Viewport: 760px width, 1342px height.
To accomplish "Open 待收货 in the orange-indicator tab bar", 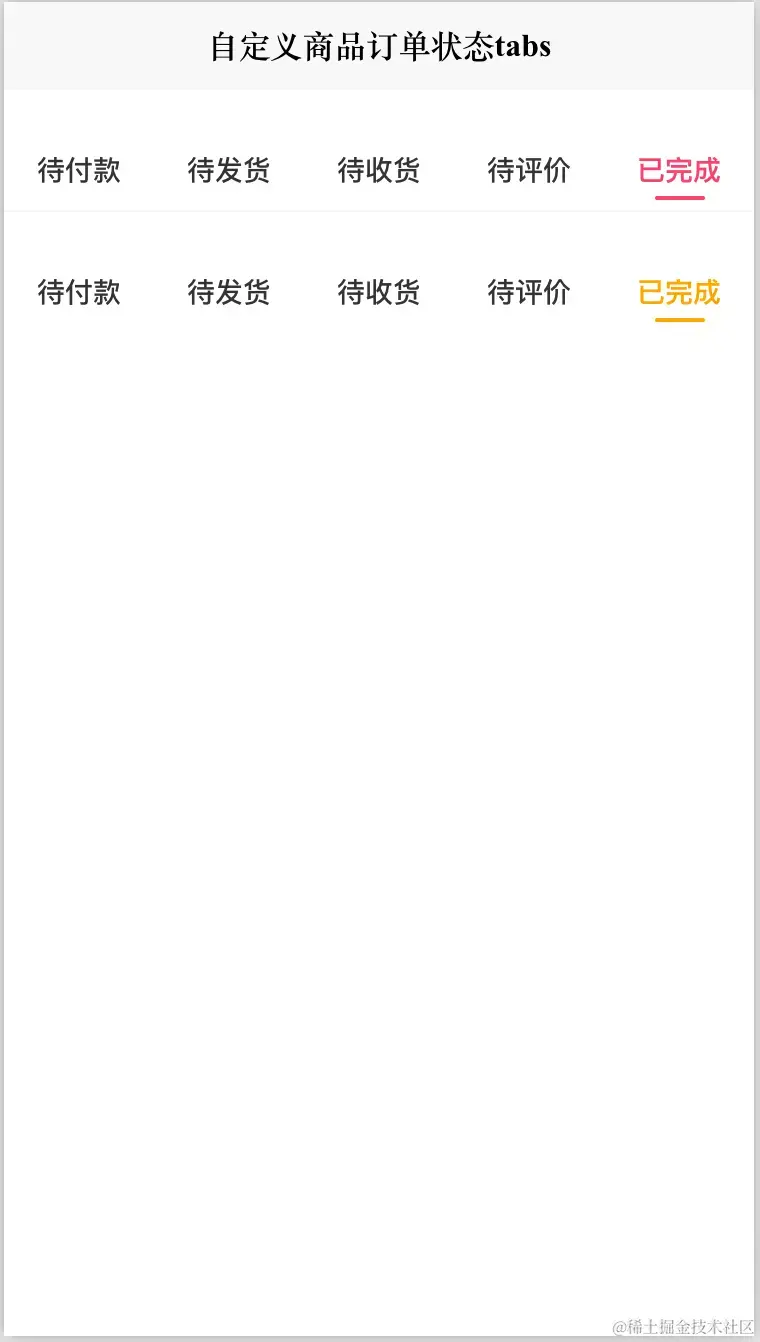I will point(379,293).
